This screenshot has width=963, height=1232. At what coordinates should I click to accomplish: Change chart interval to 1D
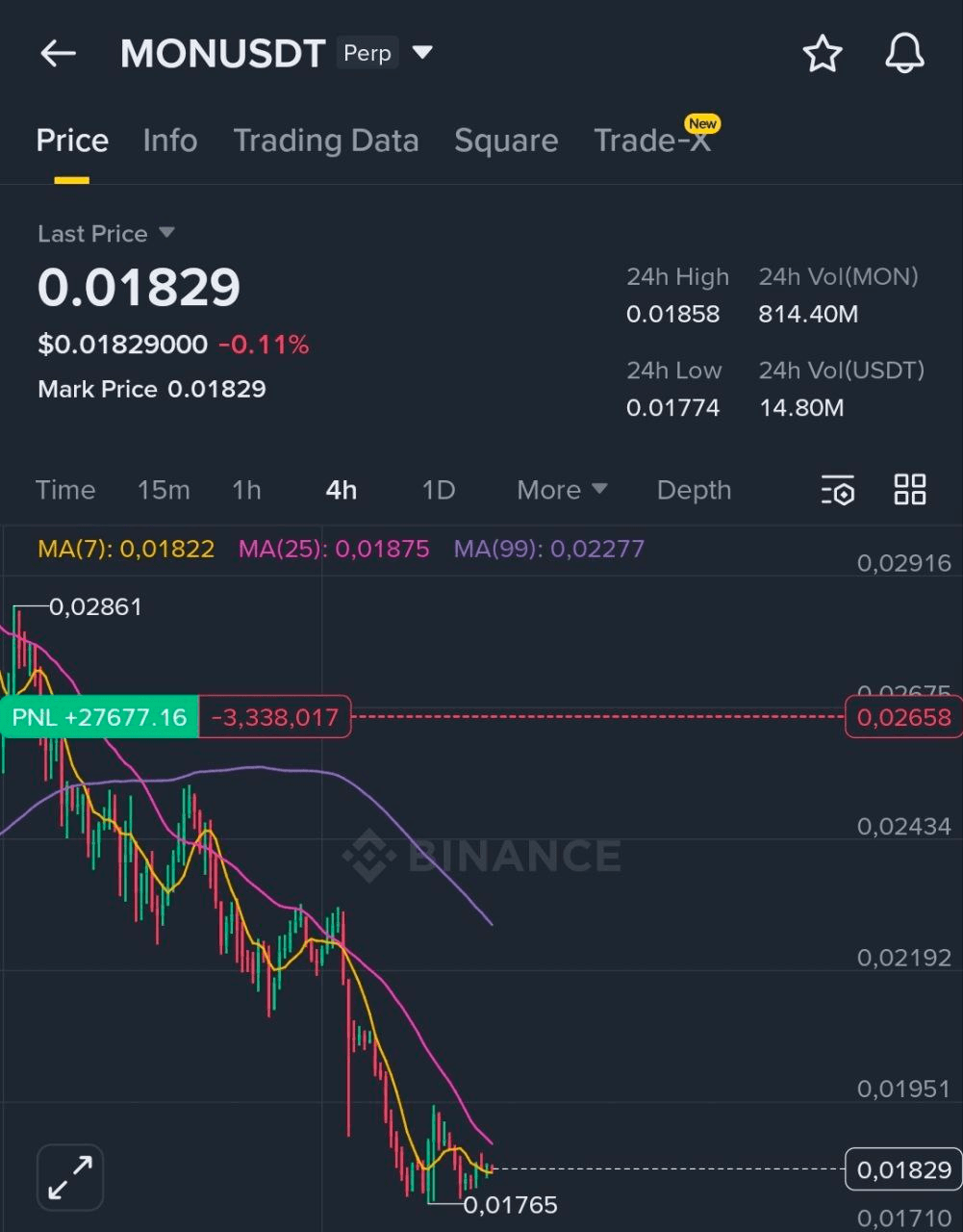coord(439,490)
